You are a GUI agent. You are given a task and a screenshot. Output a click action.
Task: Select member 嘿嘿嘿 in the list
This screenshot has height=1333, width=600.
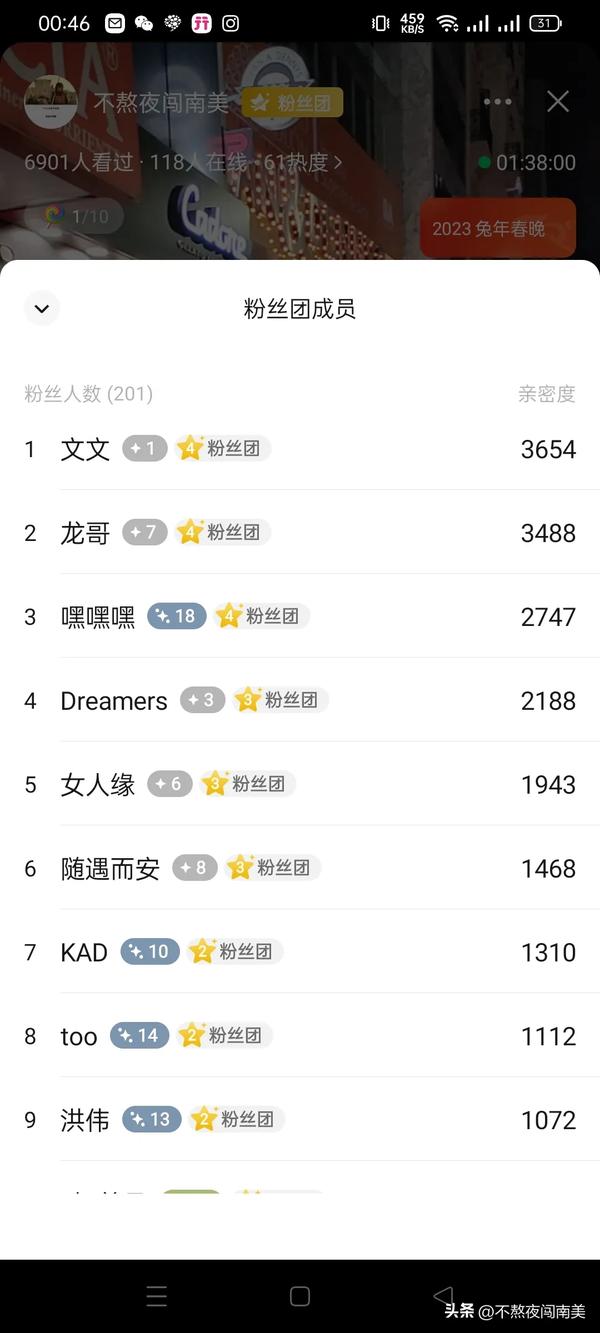pyautogui.click(x=300, y=617)
